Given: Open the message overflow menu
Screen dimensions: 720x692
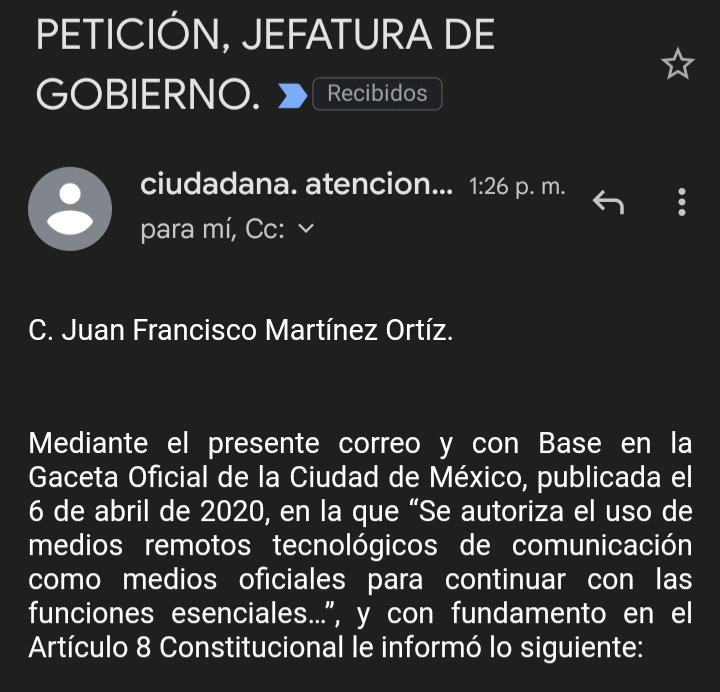Looking at the screenshot, I should pos(682,202).
